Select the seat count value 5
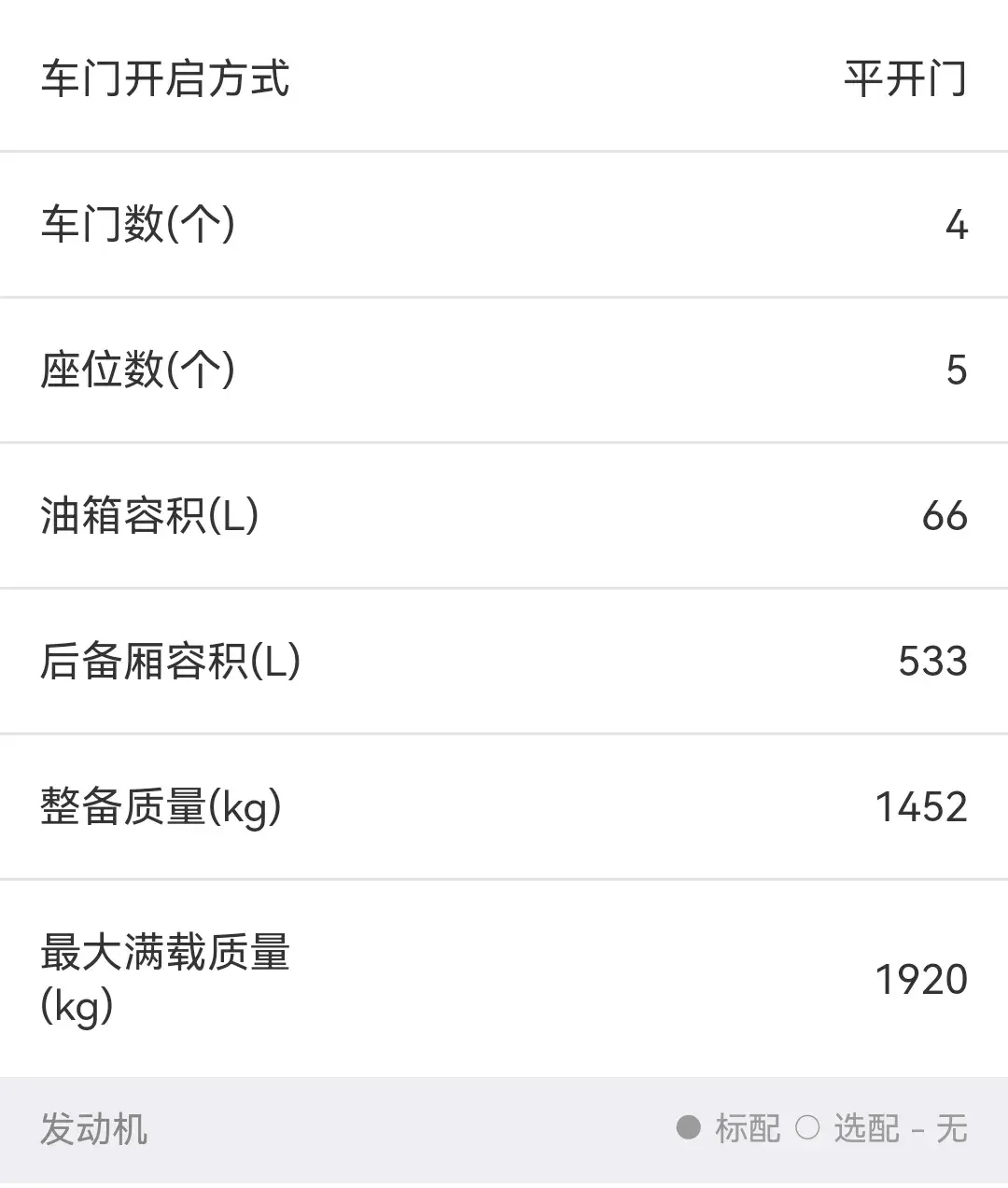The image size is (1008, 1188). click(956, 370)
